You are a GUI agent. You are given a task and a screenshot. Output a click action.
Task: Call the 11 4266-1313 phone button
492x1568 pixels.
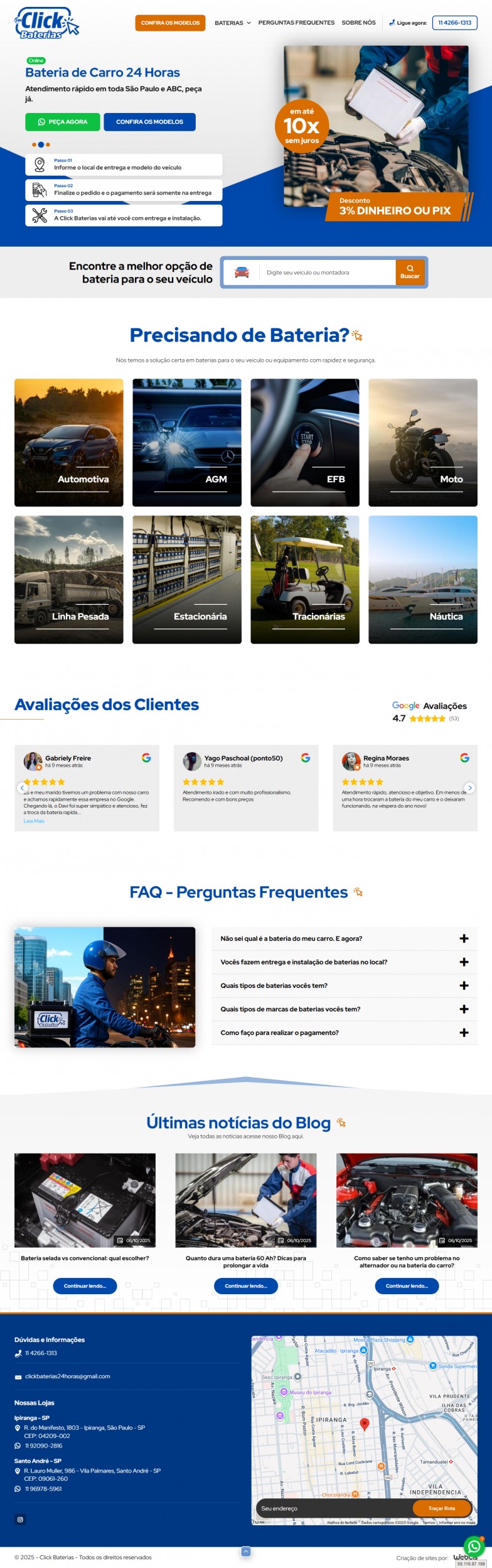[454, 23]
